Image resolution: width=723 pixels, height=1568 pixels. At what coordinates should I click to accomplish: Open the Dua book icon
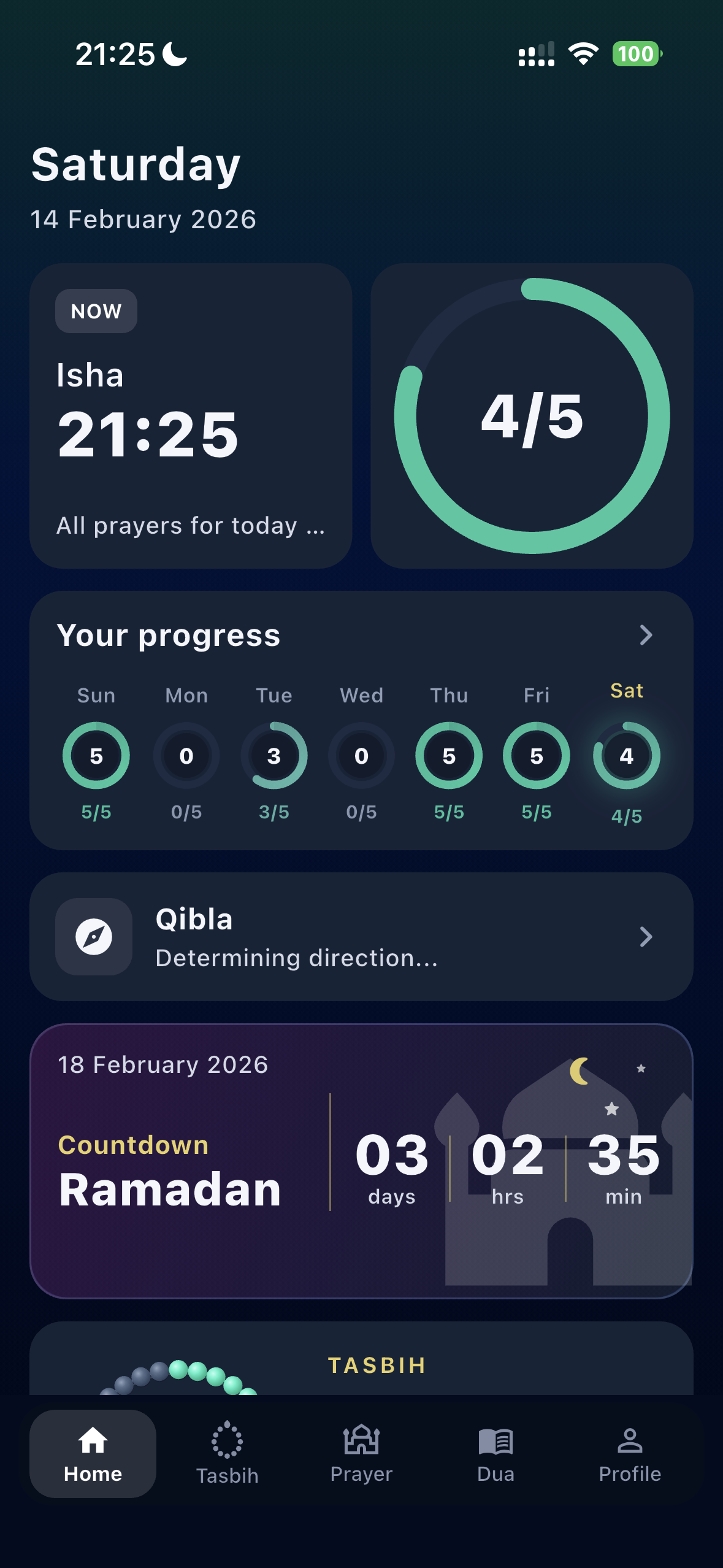coord(495,1441)
